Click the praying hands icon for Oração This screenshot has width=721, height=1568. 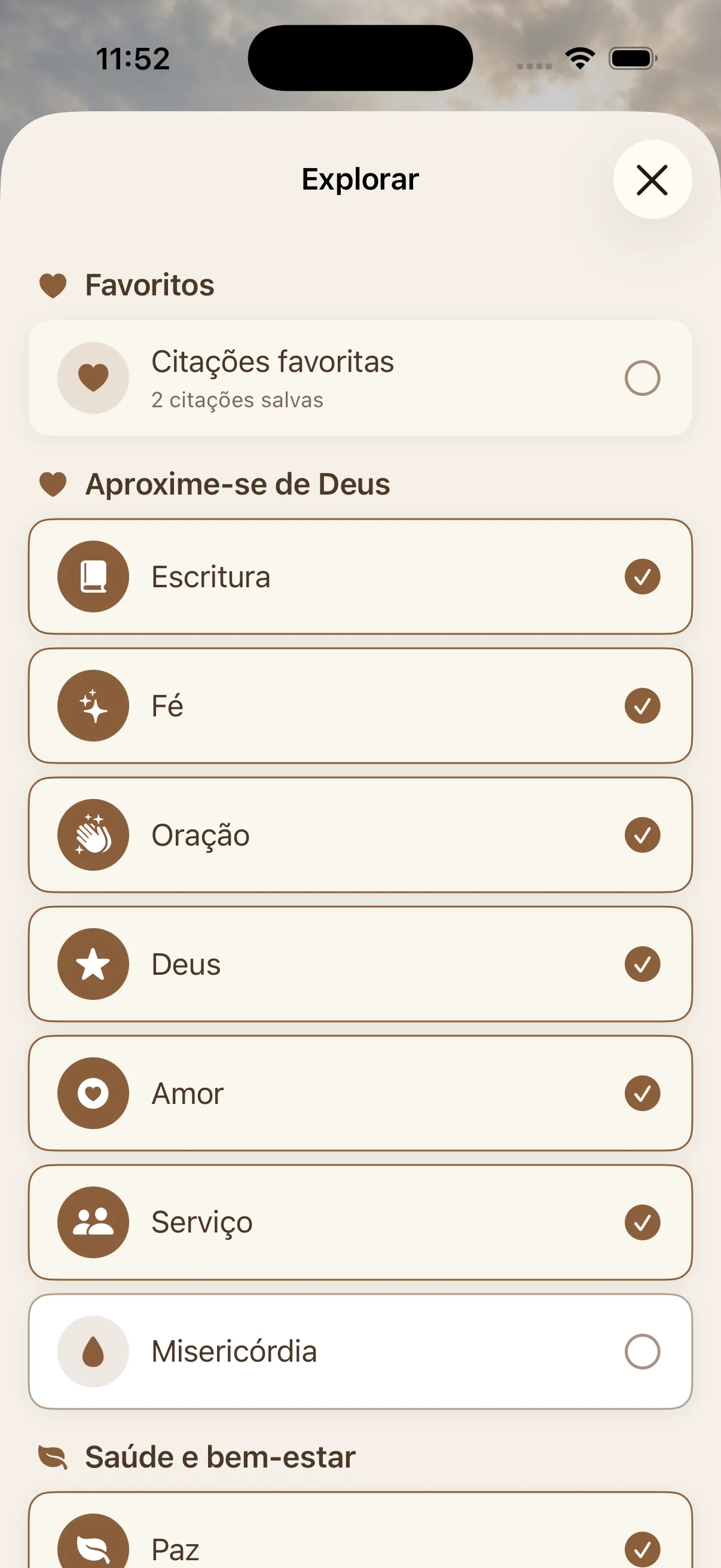click(x=93, y=834)
